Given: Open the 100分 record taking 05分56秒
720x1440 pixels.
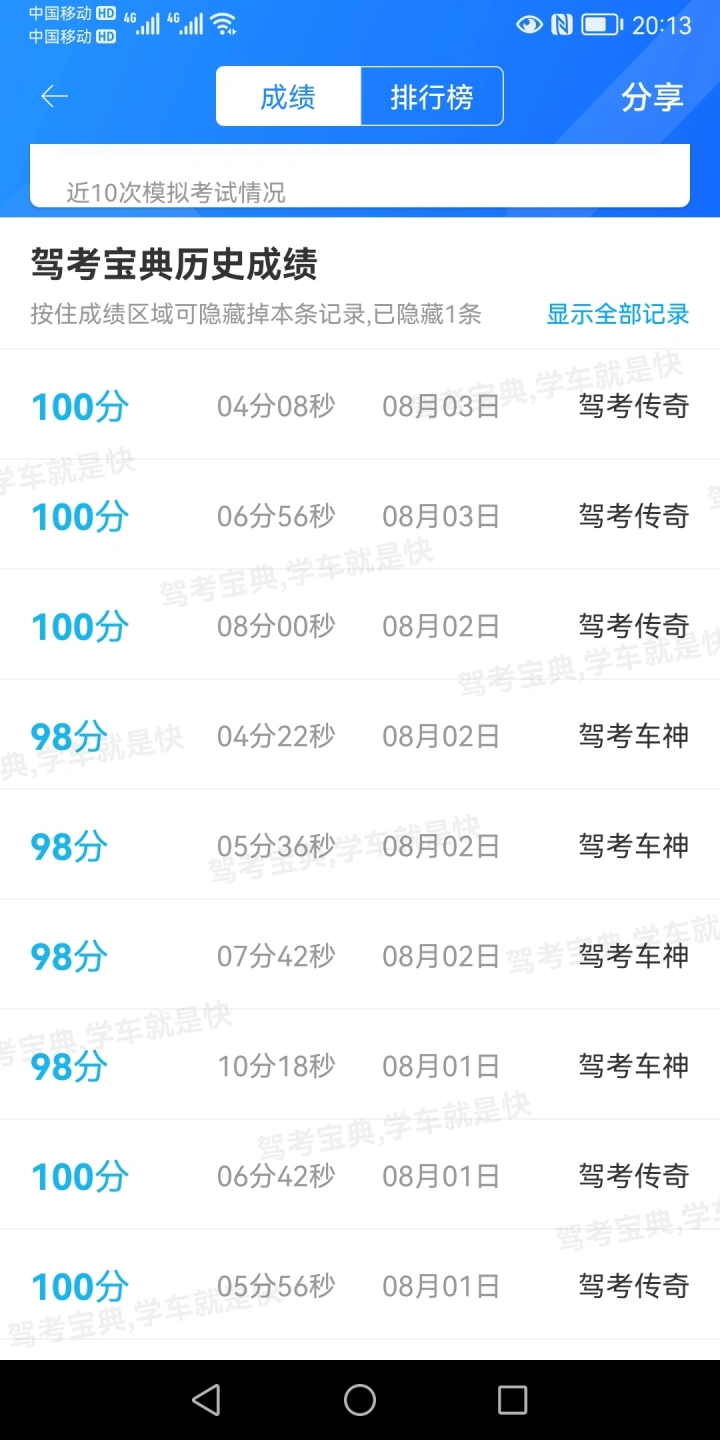Looking at the screenshot, I should click(x=360, y=1285).
